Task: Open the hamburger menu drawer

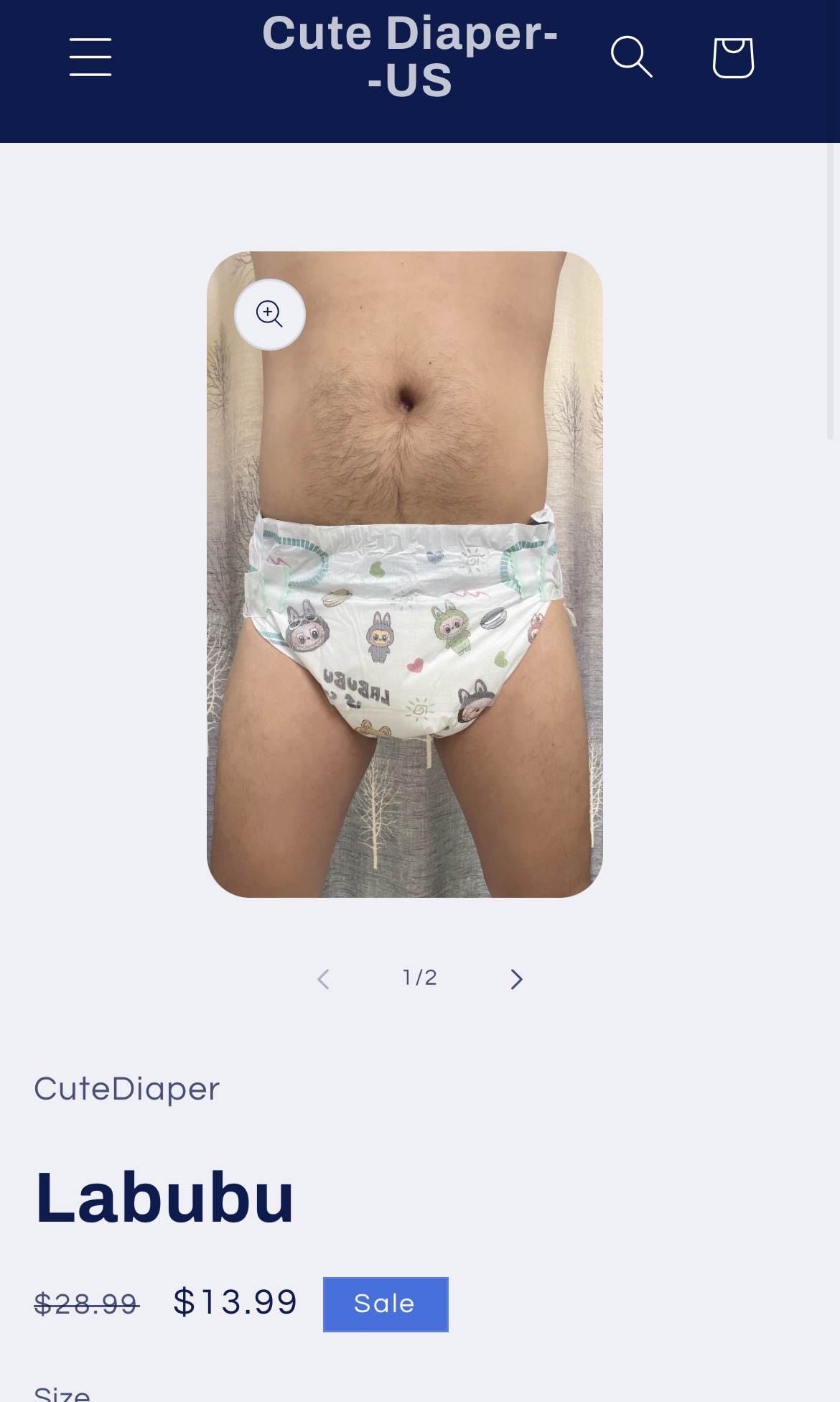Action: point(90,57)
